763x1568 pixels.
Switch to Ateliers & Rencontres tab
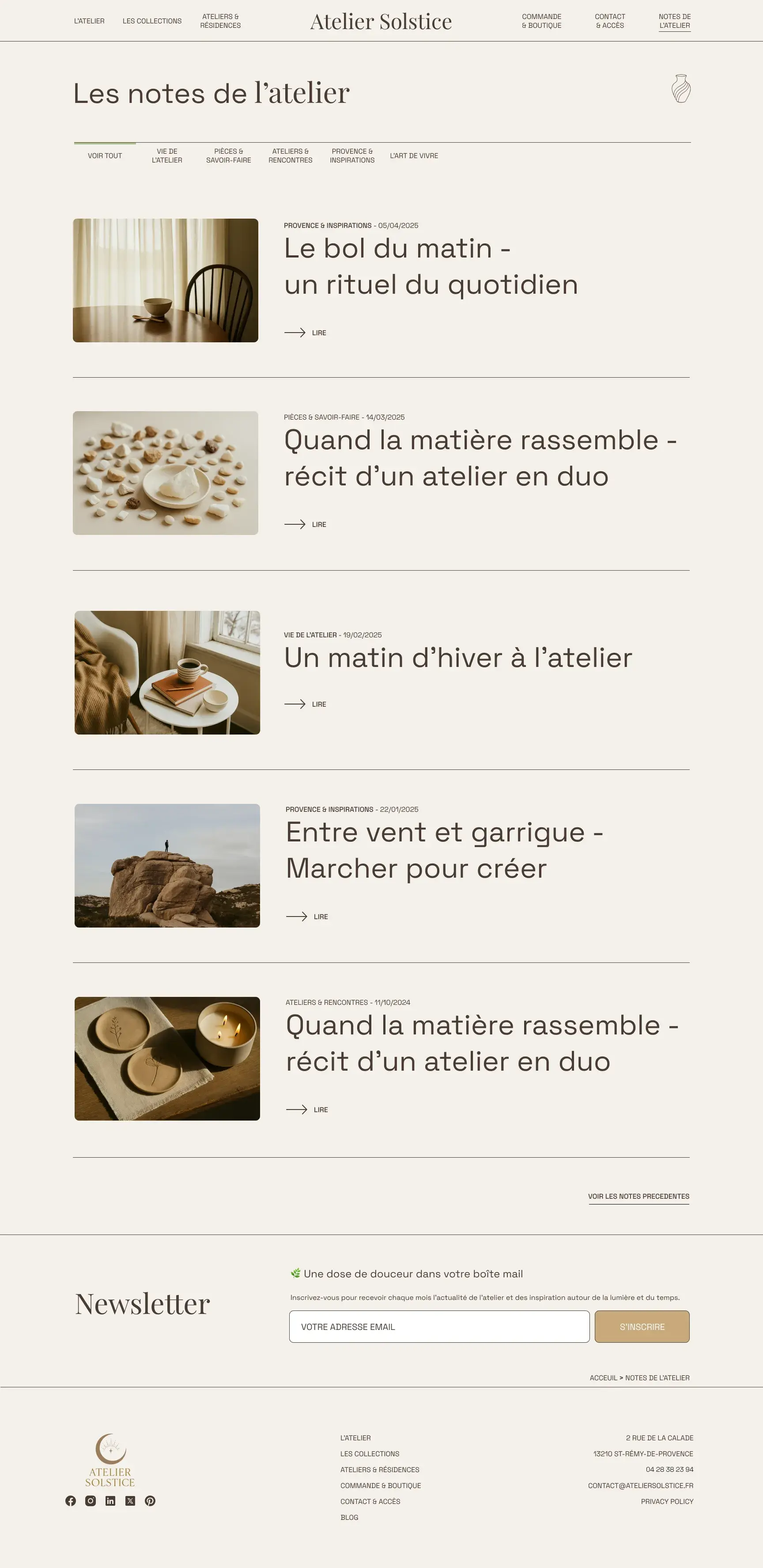(x=290, y=156)
